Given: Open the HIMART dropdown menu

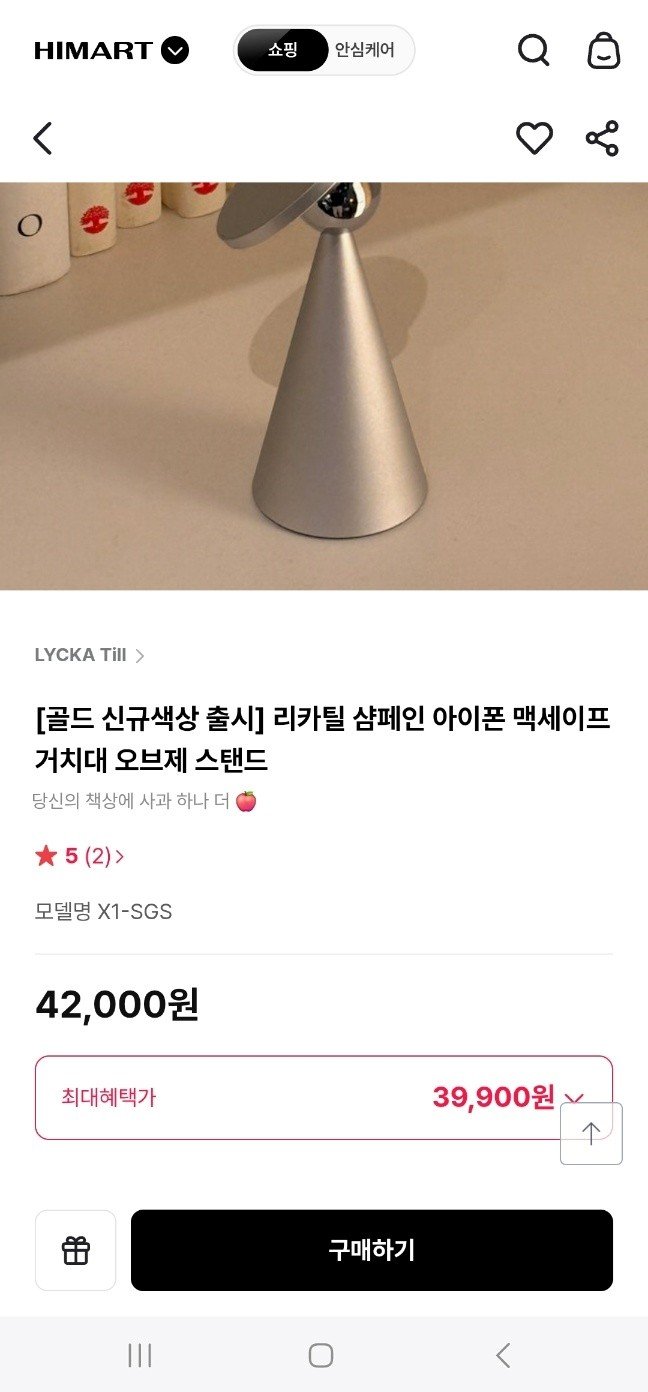Looking at the screenshot, I should [175, 50].
